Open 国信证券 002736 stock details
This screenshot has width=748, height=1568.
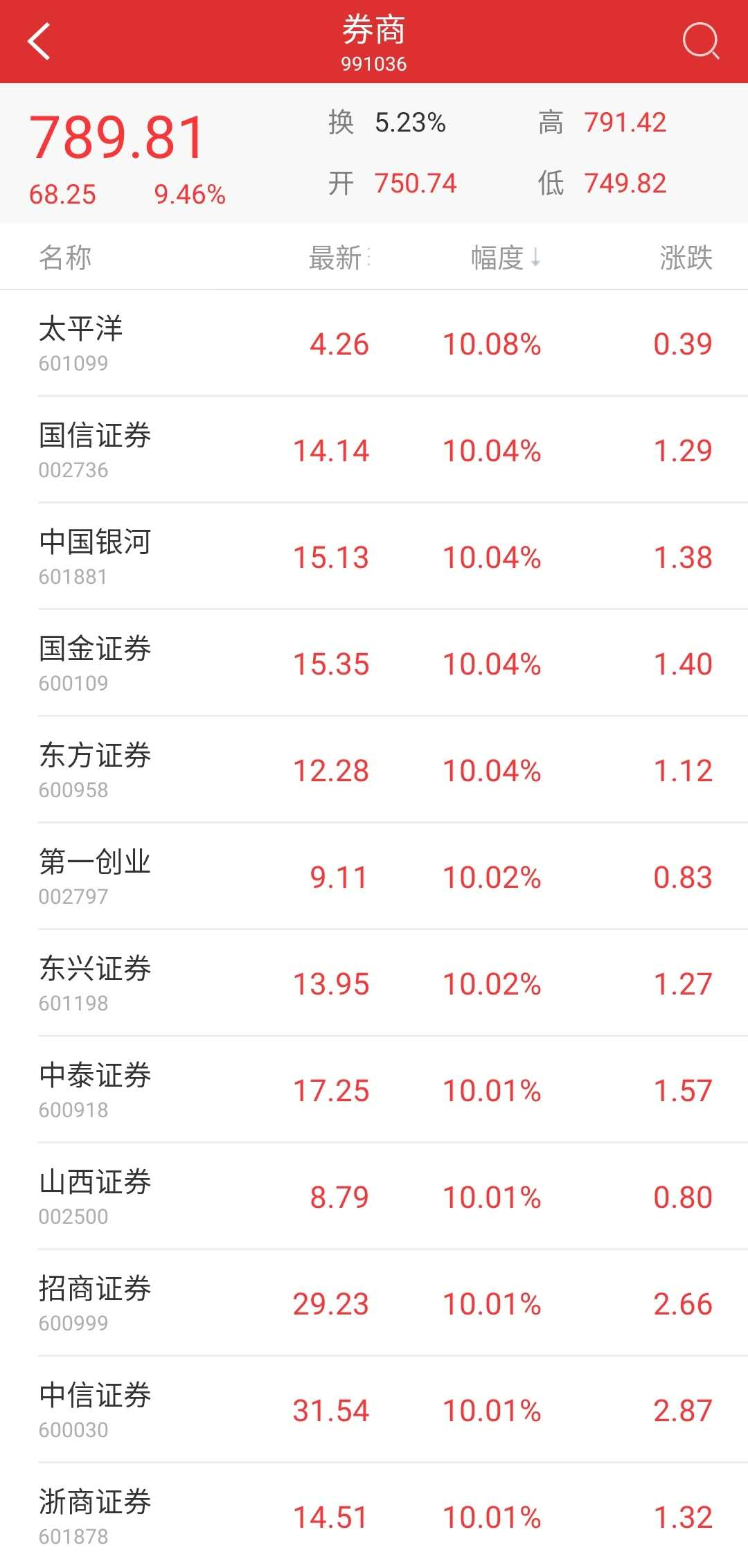tap(374, 450)
